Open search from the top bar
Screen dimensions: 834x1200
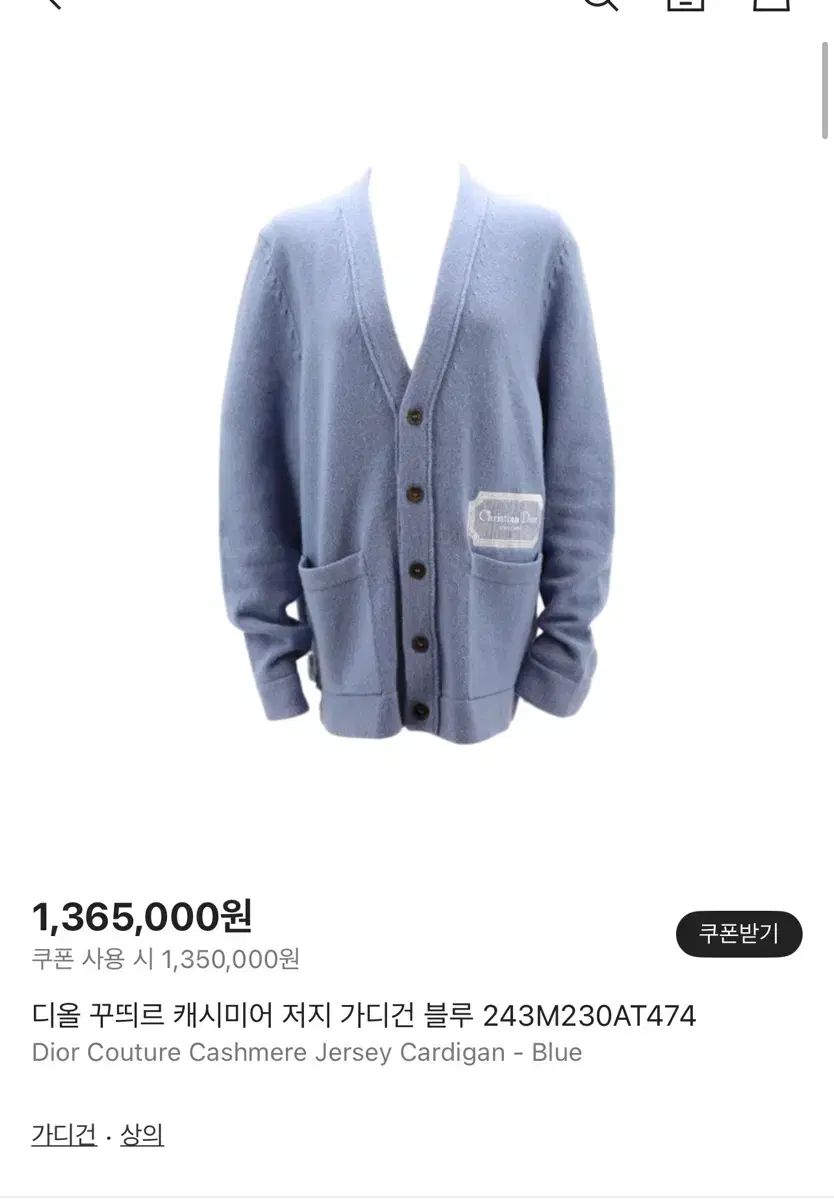point(600,4)
